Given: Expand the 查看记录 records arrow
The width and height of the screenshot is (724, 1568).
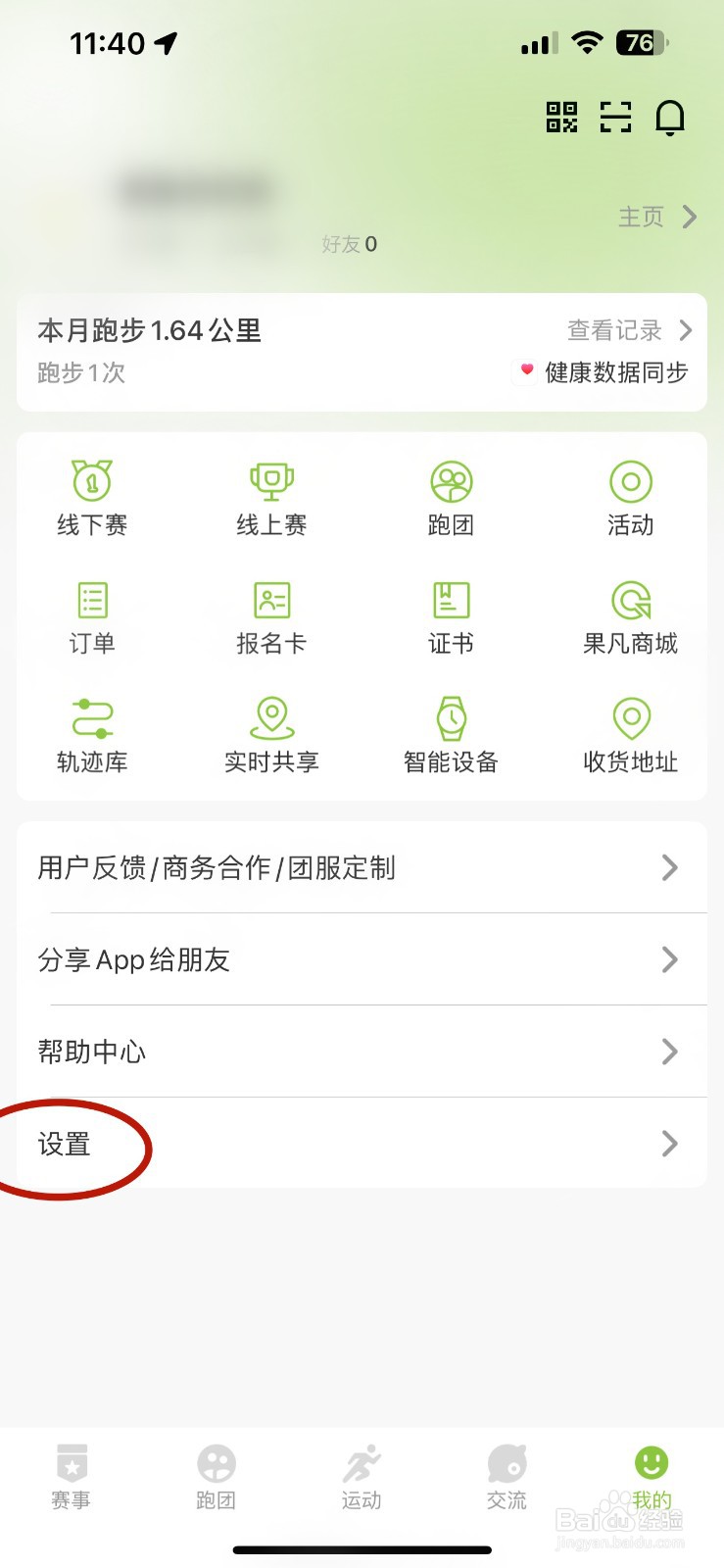Looking at the screenshot, I should [x=687, y=331].
